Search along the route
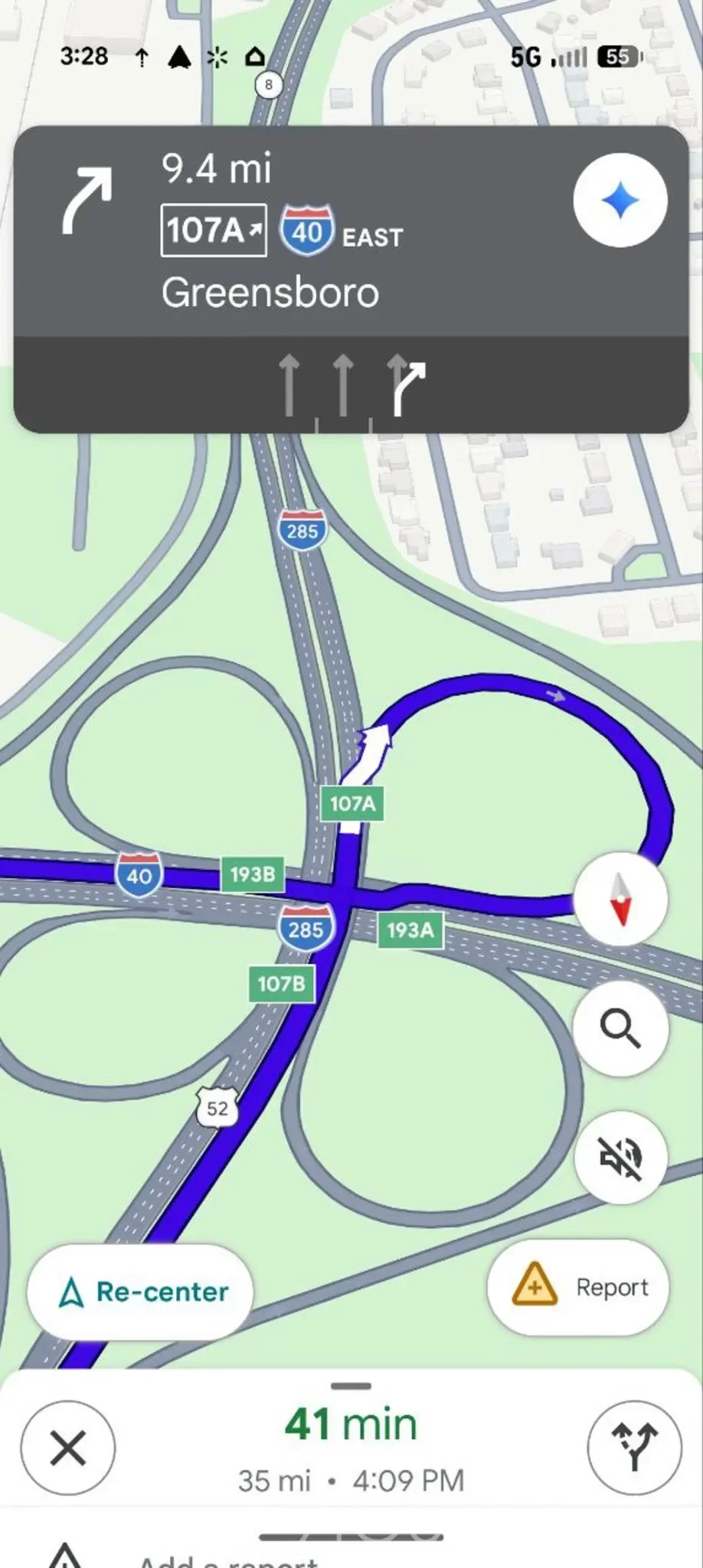Viewport: 703px width, 1568px height. (620, 1028)
